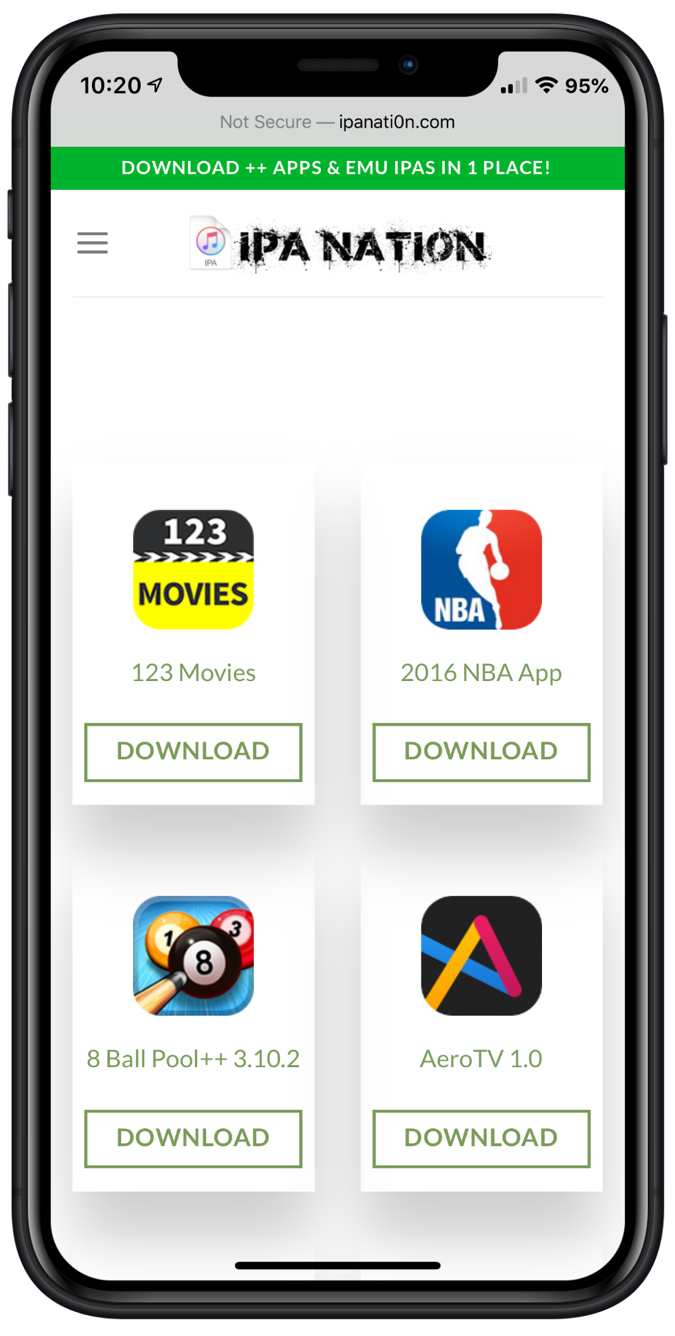Viewport: 675px width, 1336px height.
Task: Download AeroTV 1.0
Action: click(x=481, y=1138)
